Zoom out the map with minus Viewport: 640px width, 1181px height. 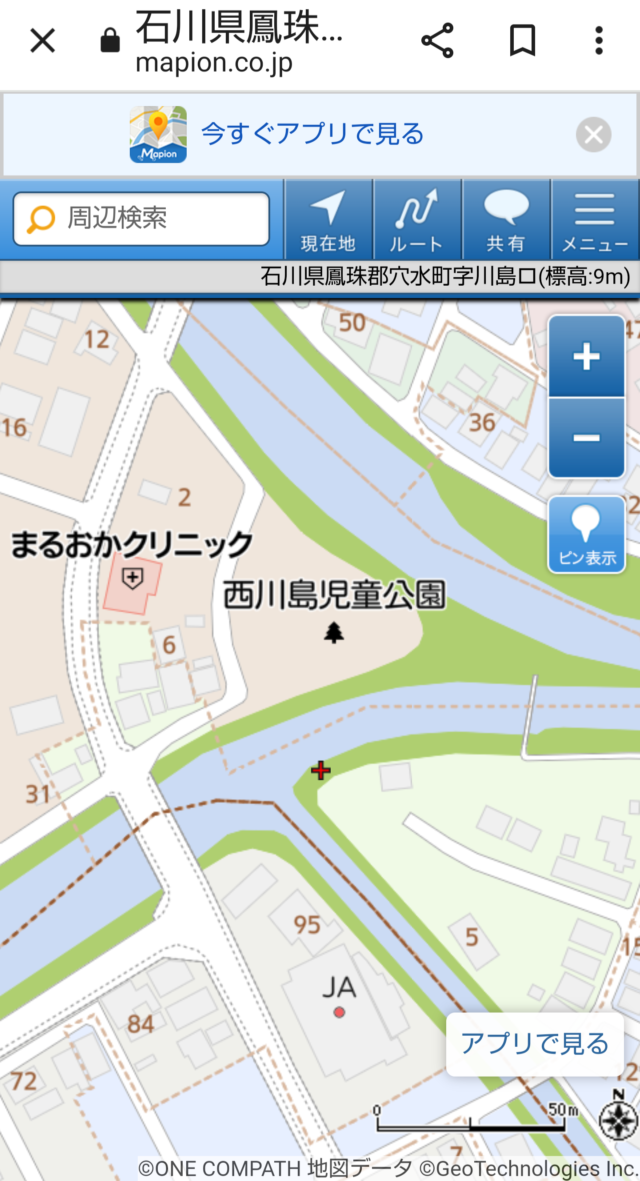point(586,438)
